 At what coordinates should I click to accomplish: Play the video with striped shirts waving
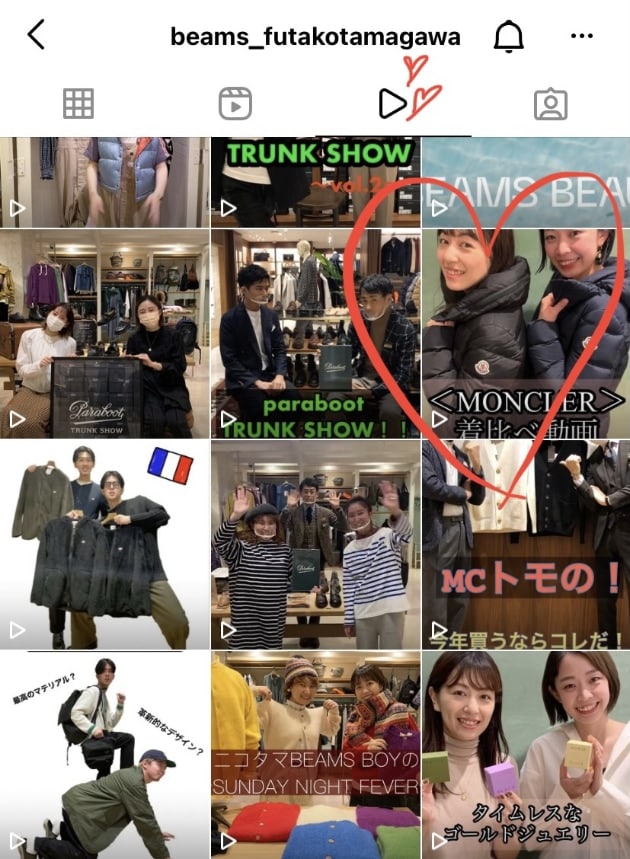(315, 545)
